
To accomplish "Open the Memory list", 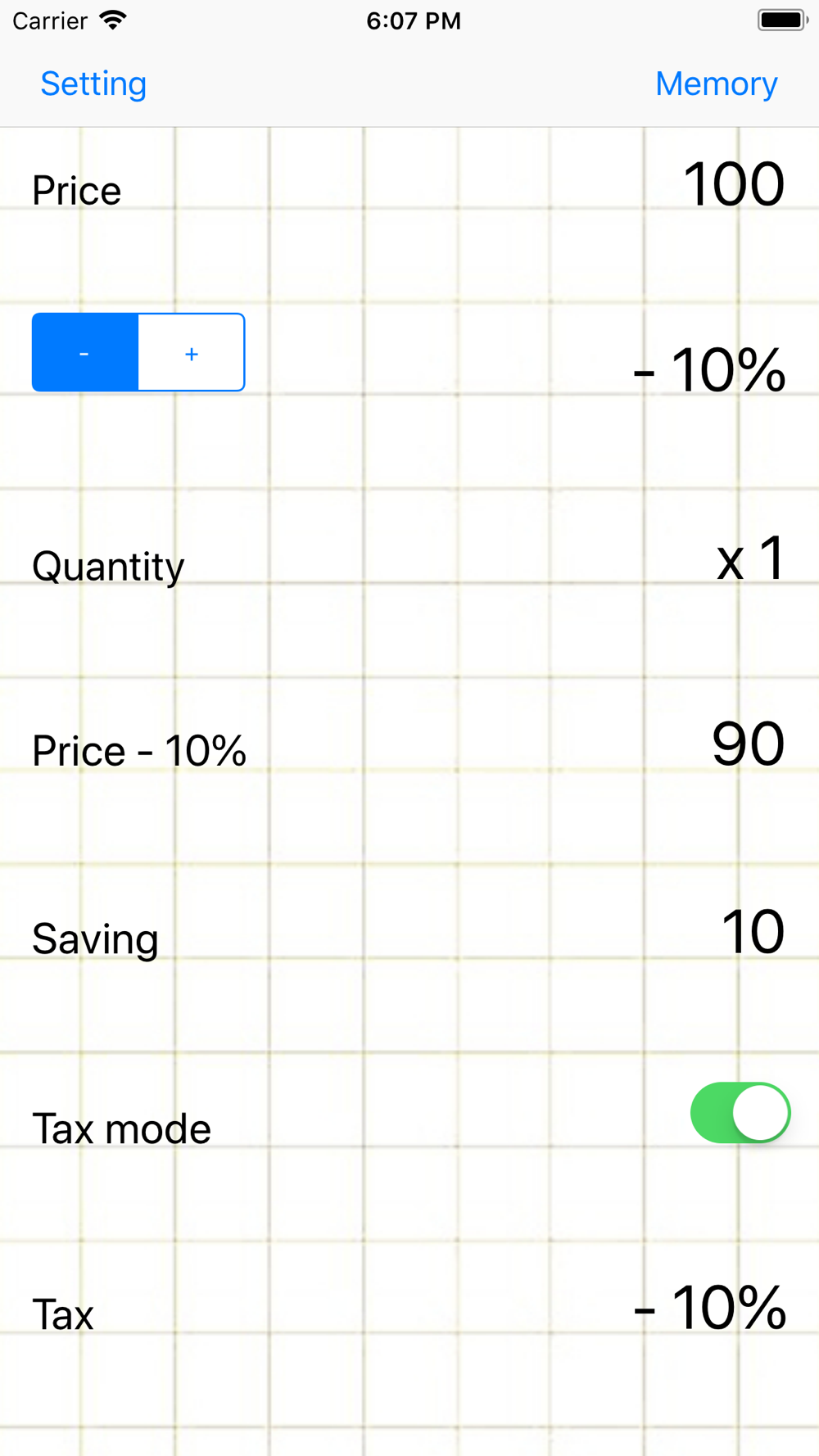I will tap(716, 84).
